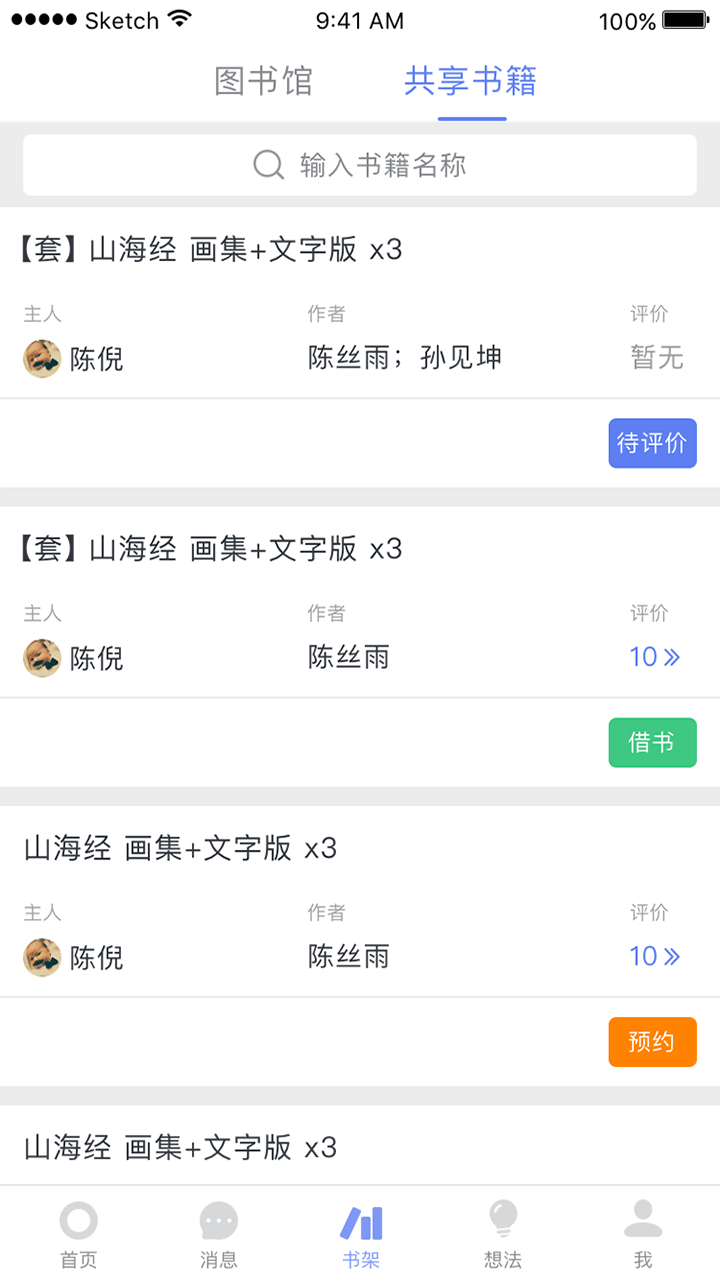
Task: Tap the orange 预约 reserve button
Action: point(652,1041)
